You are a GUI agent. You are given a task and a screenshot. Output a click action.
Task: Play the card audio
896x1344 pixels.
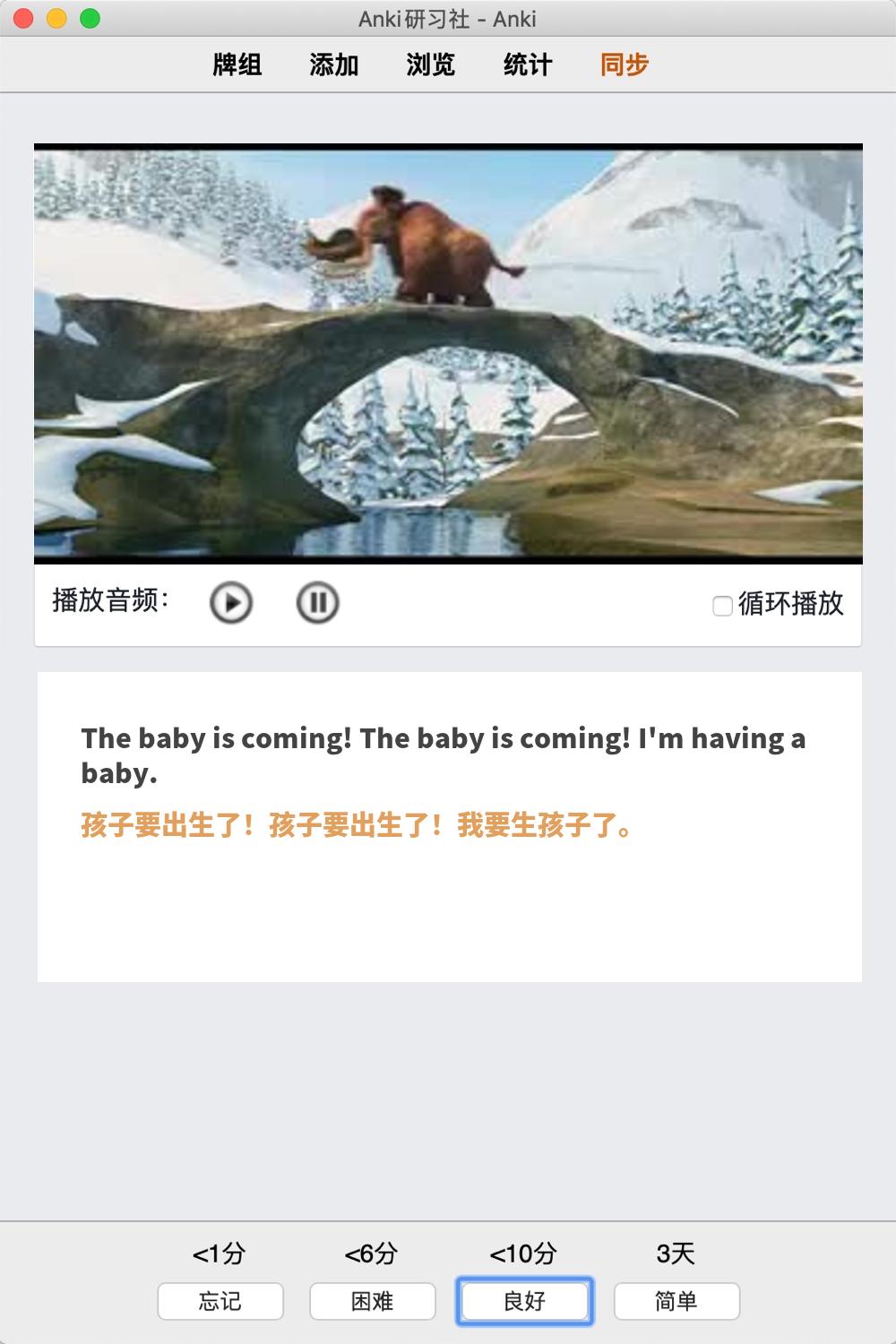[x=231, y=602]
